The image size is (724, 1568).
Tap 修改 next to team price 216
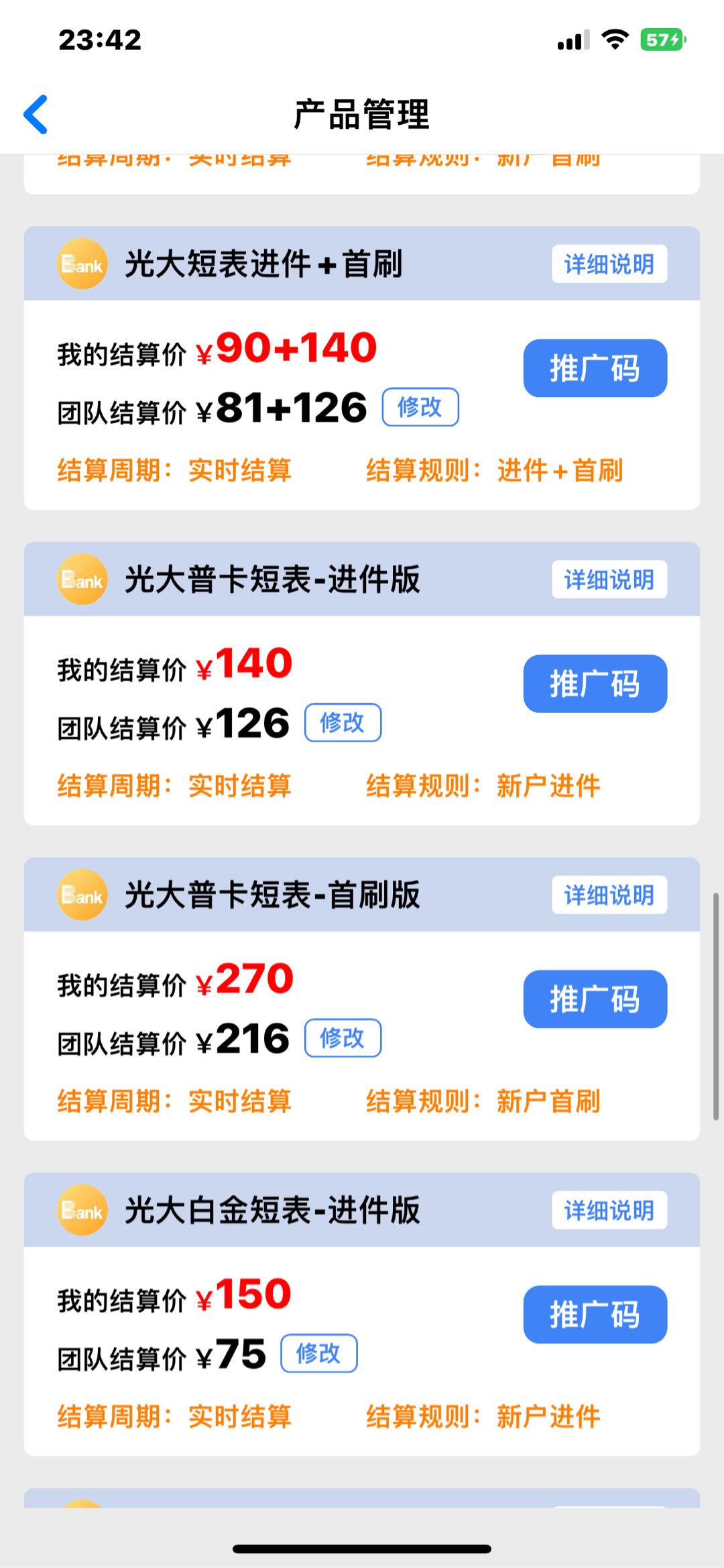pyautogui.click(x=343, y=1038)
